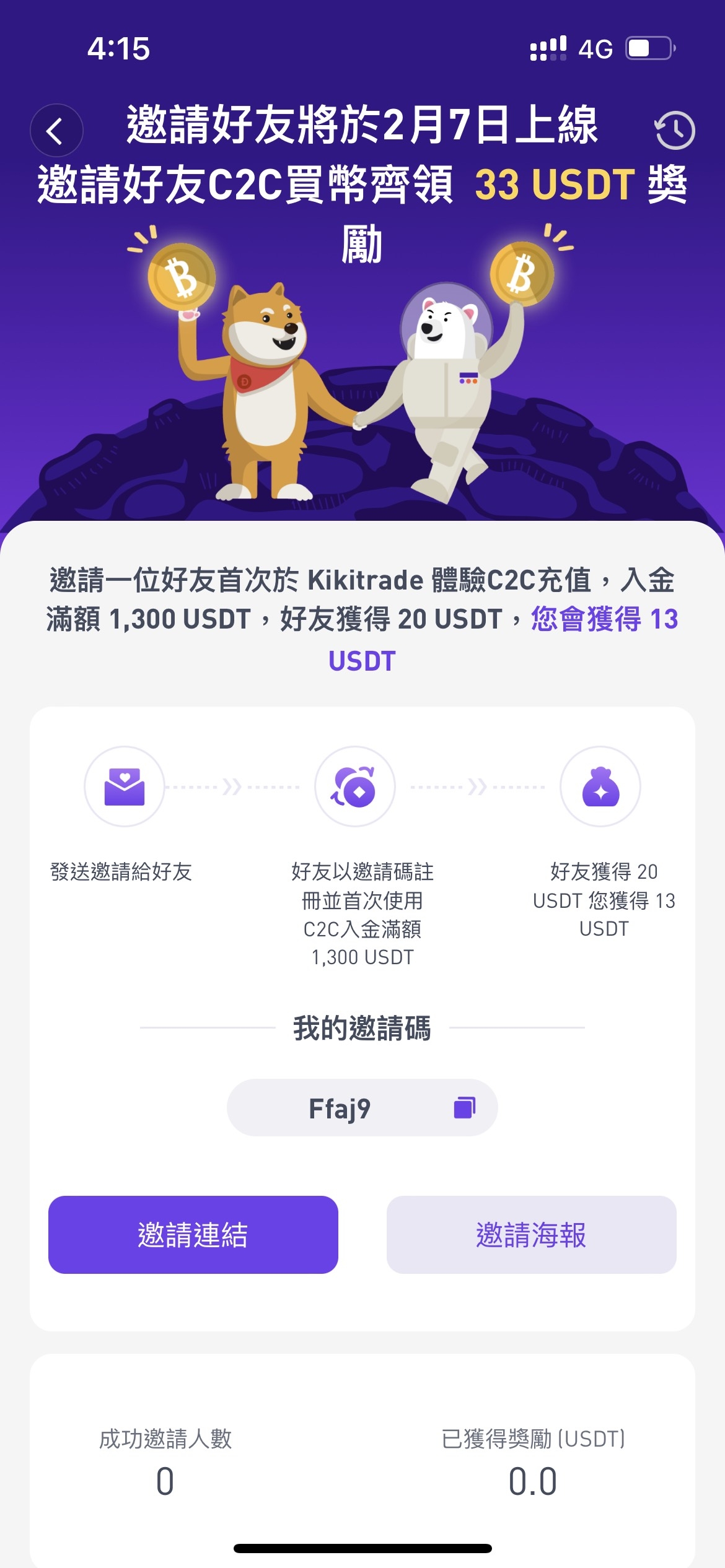The image size is (725, 1568).
Task: Tap the 已獲得獎勵 value showing 0.0
Action: (x=534, y=1480)
